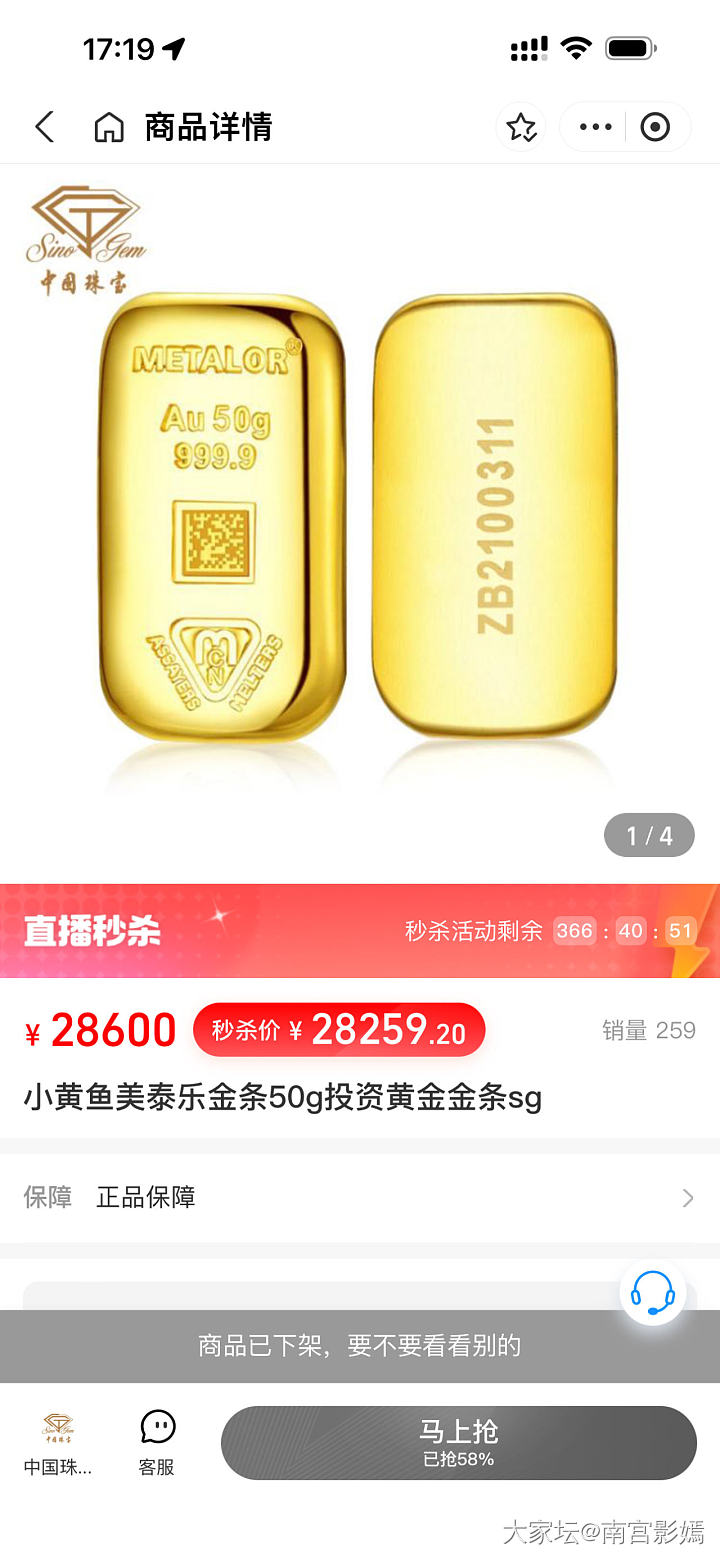Image resolution: width=720 pixels, height=1560 pixels.
Task: Tap the 马上抢 buy now button
Action: (x=458, y=1443)
